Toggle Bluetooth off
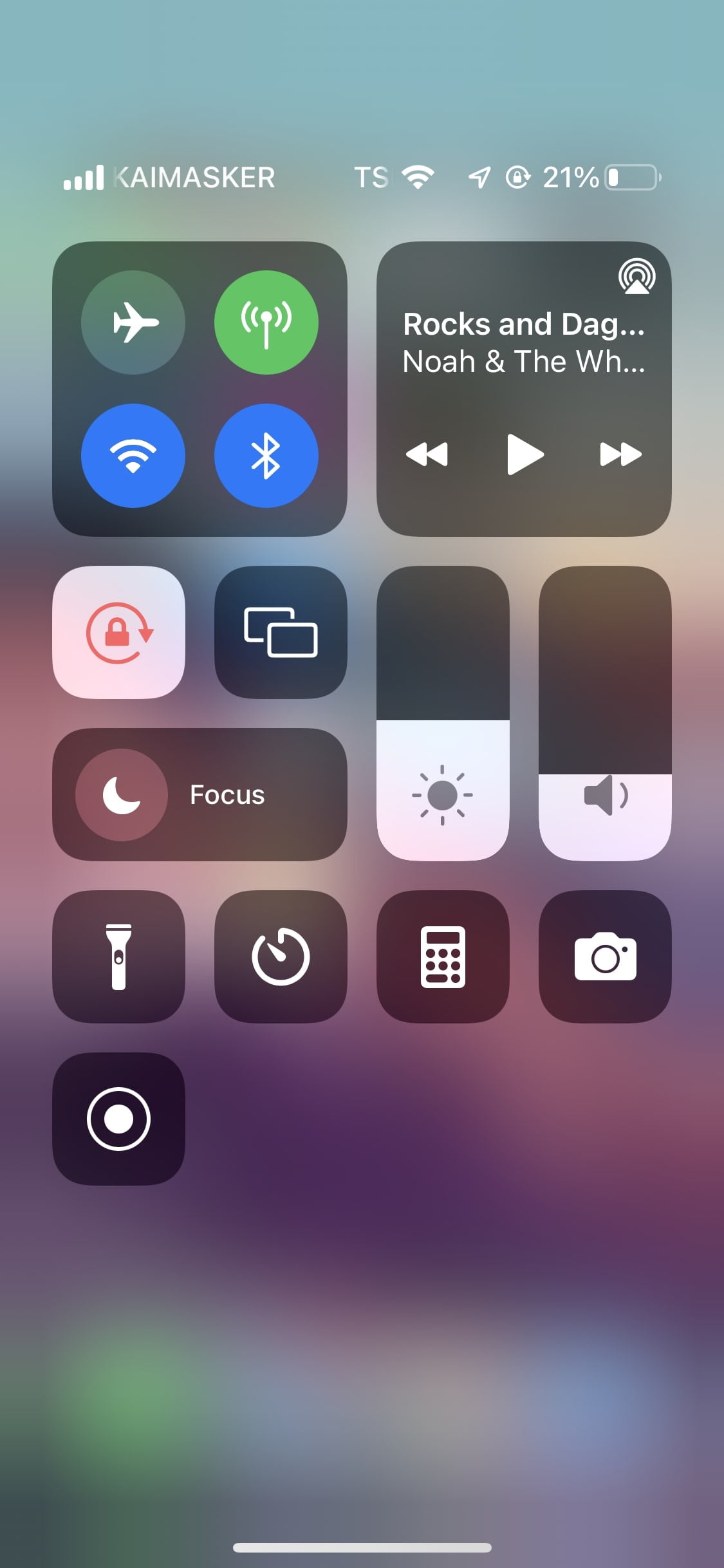Screen dimensions: 724x1568 pos(266,456)
